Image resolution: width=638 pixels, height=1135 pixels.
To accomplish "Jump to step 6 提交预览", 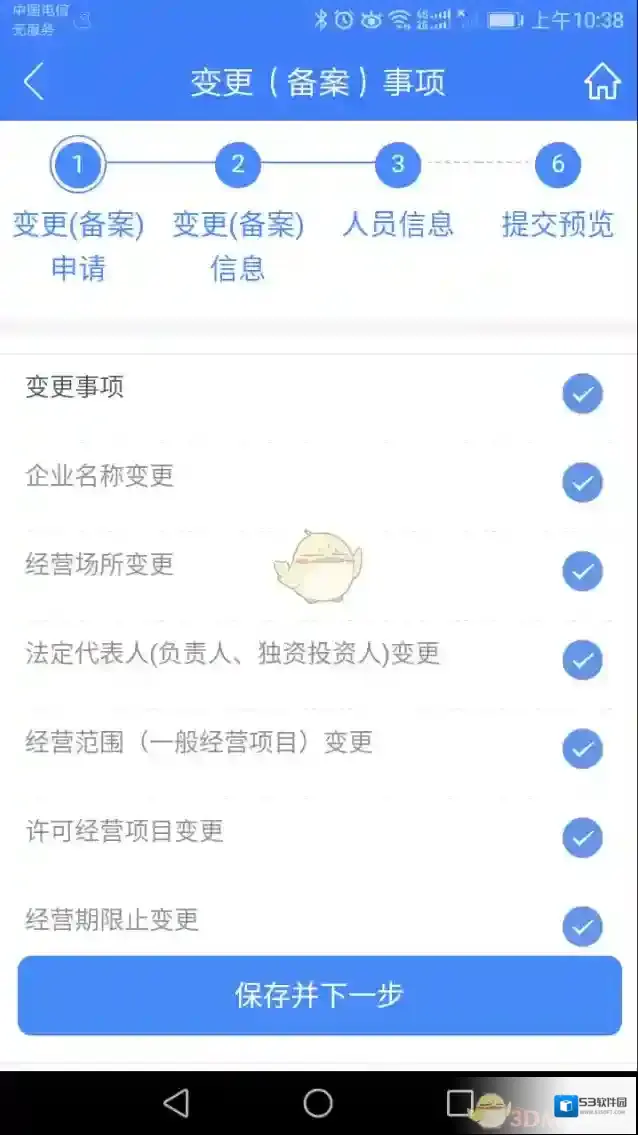I will pos(558,165).
